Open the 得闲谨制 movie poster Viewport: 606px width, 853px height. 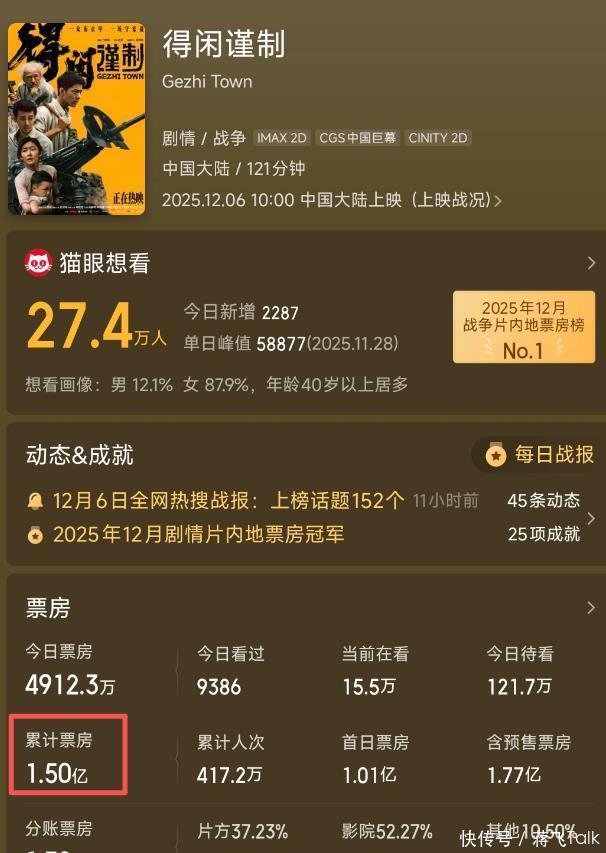tap(76, 118)
